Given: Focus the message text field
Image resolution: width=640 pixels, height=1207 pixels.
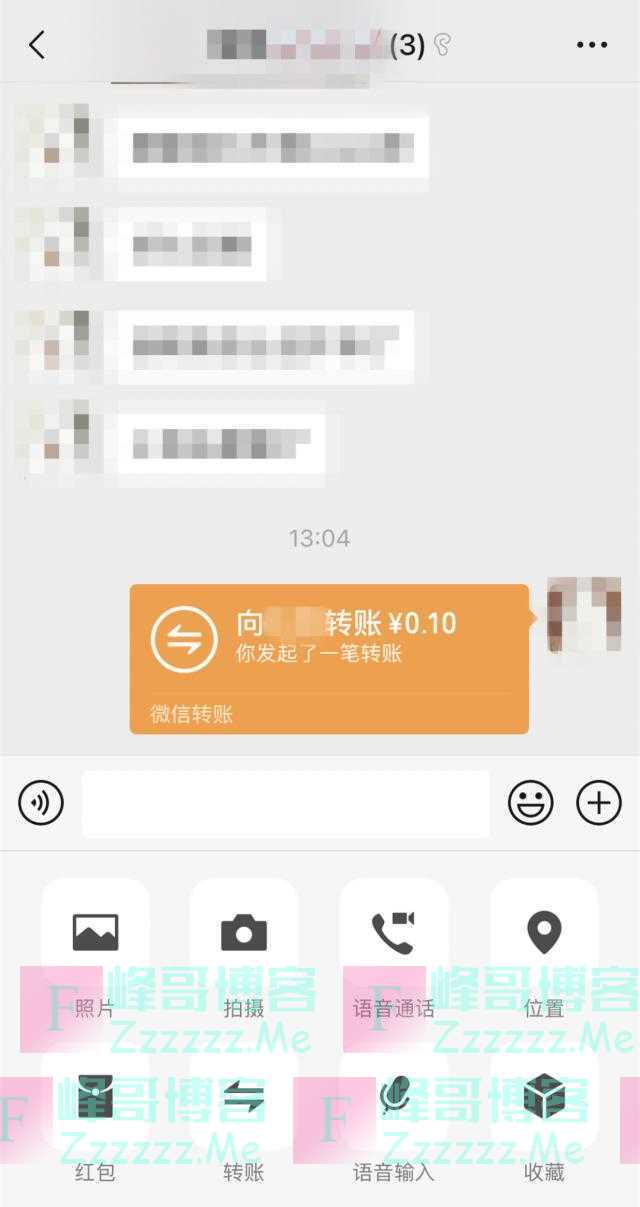Looking at the screenshot, I should [x=285, y=803].
